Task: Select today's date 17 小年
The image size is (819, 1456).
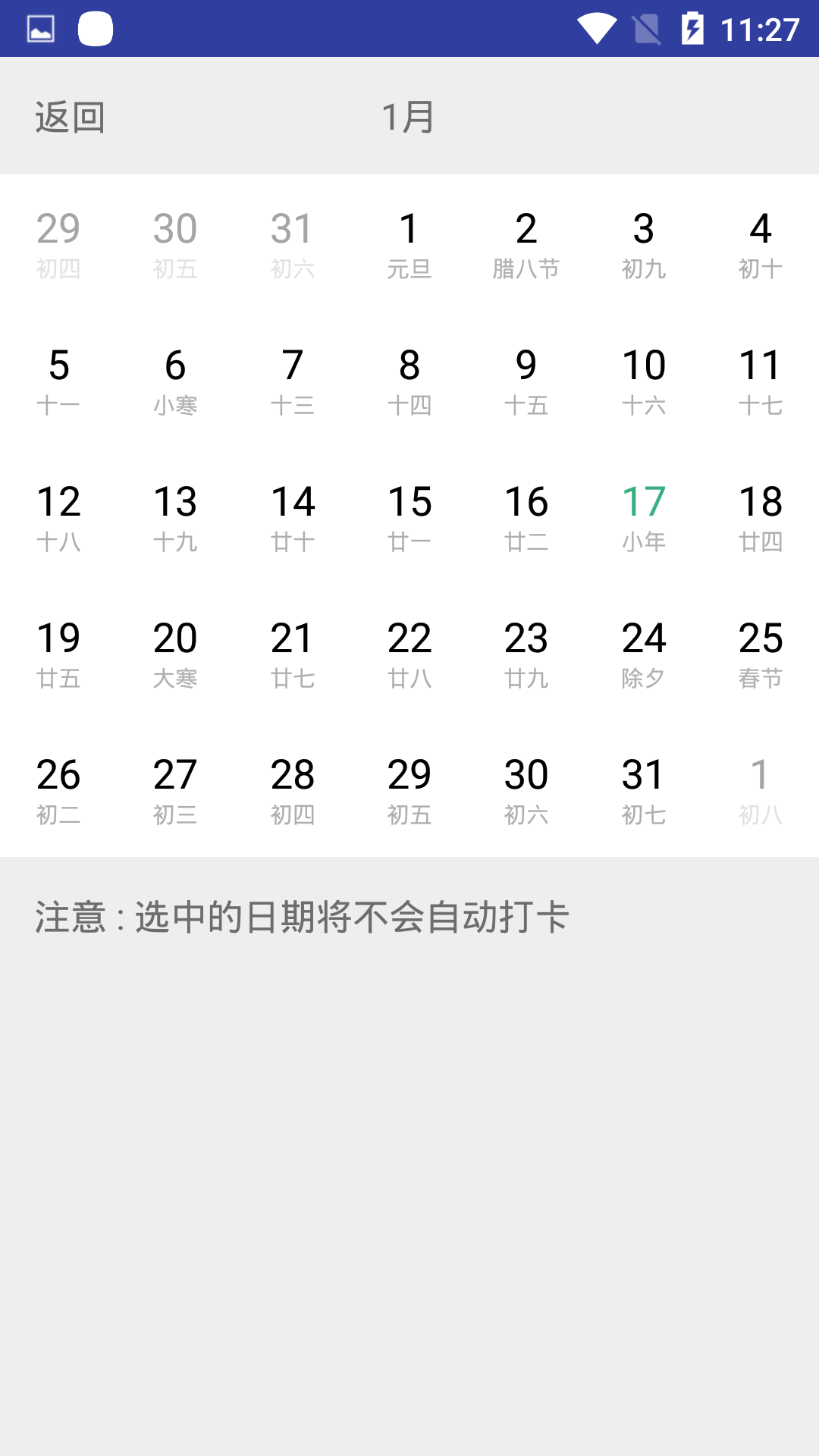Action: tap(644, 516)
